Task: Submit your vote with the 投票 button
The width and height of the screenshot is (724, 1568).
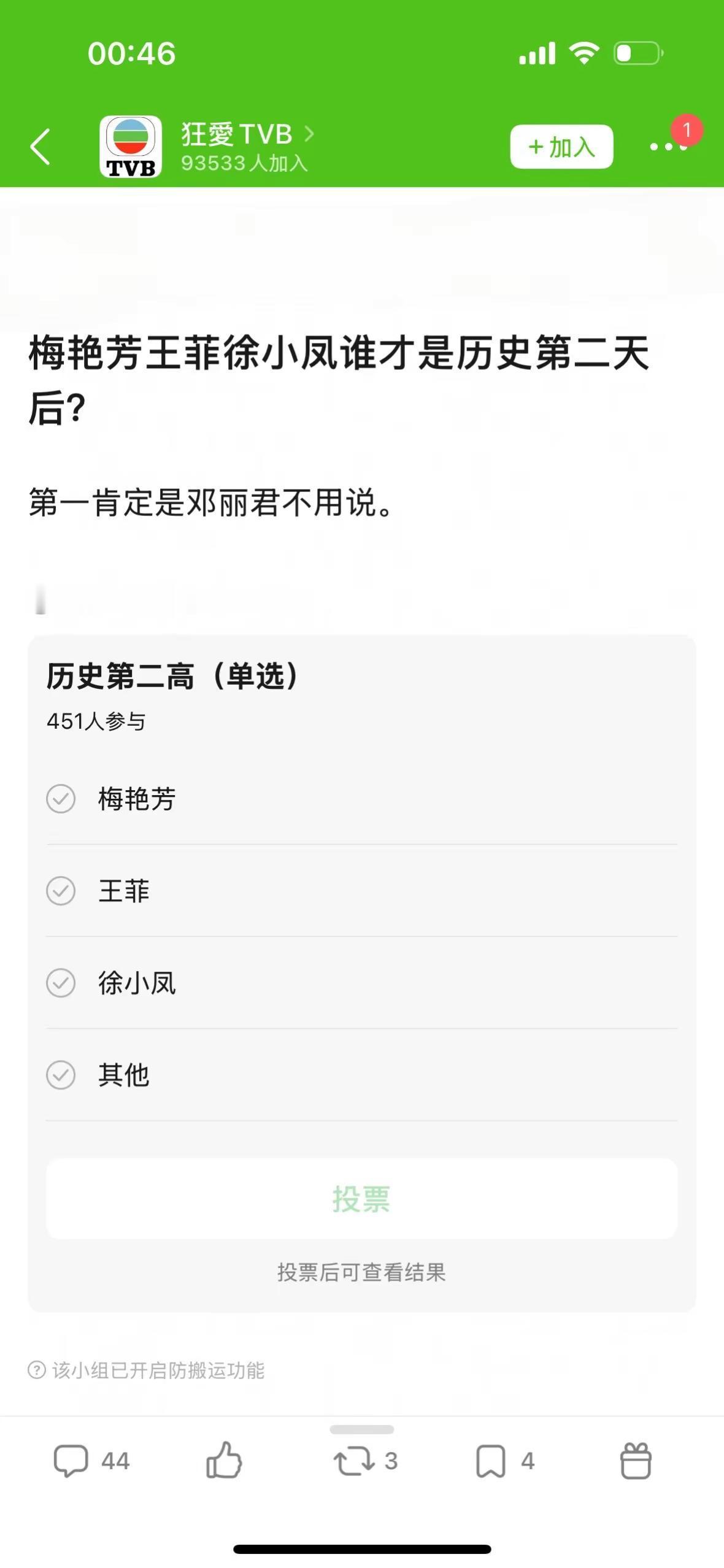Action: [x=362, y=1199]
